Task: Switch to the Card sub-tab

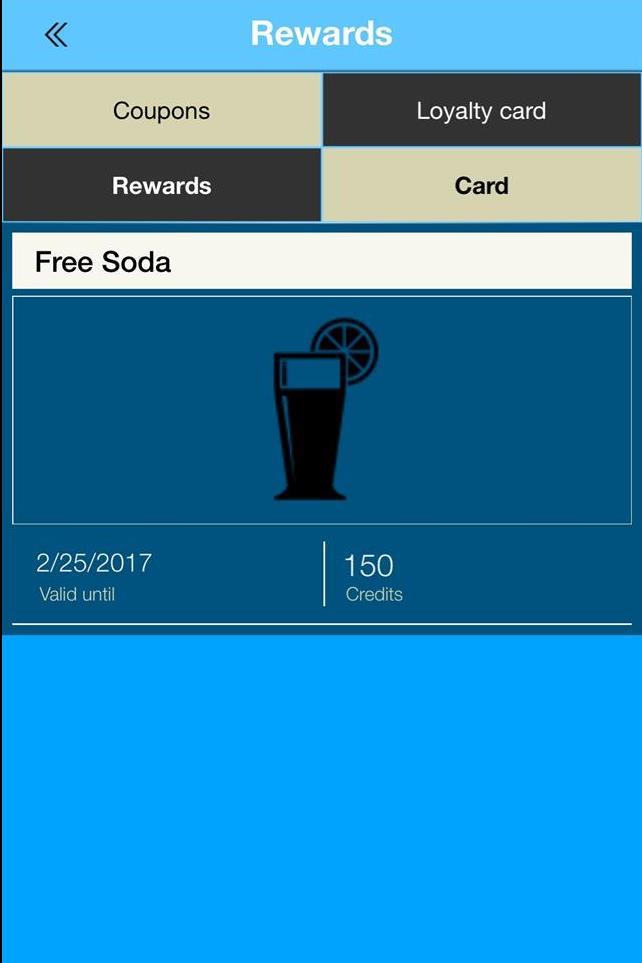Action: pyautogui.click(x=481, y=185)
